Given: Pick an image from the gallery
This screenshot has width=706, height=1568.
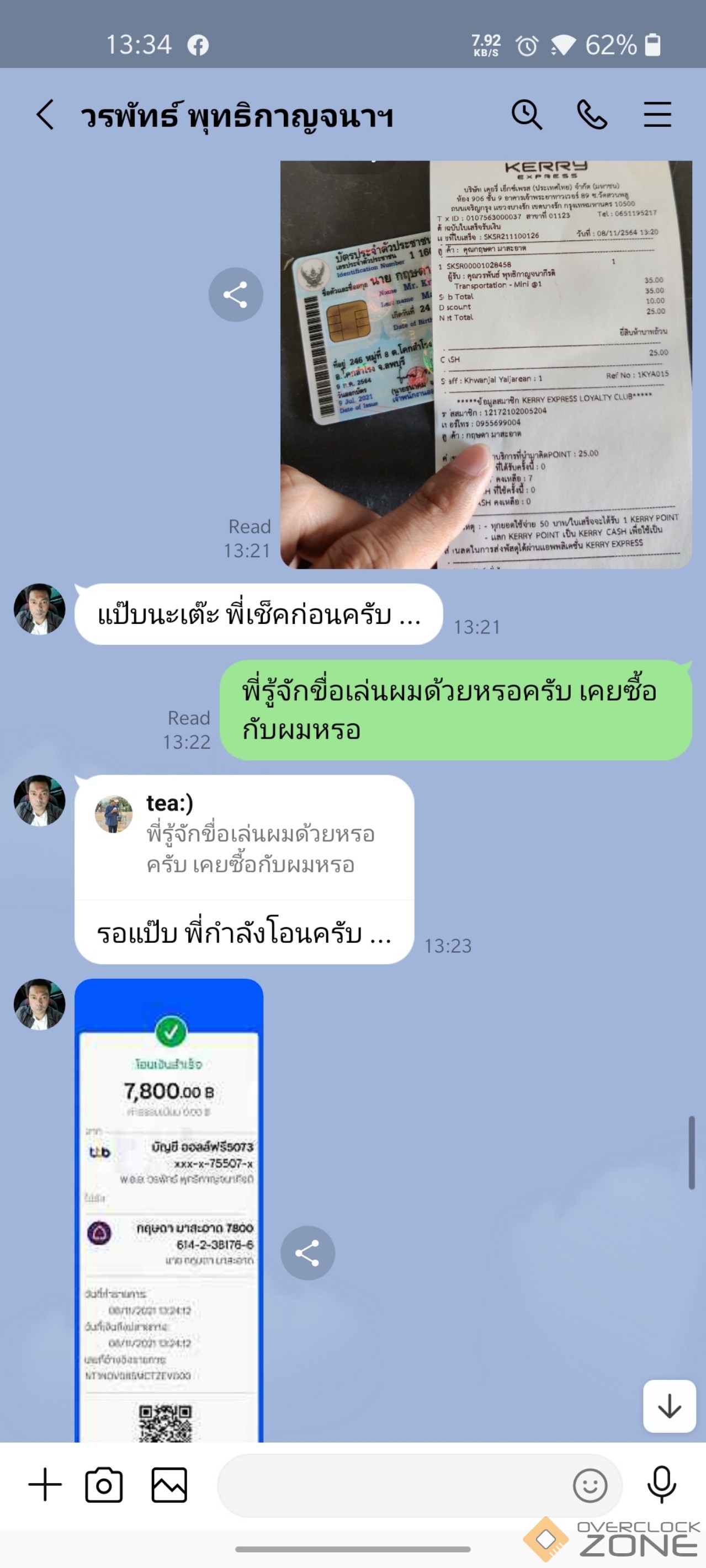Looking at the screenshot, I should coord(169,1485).
